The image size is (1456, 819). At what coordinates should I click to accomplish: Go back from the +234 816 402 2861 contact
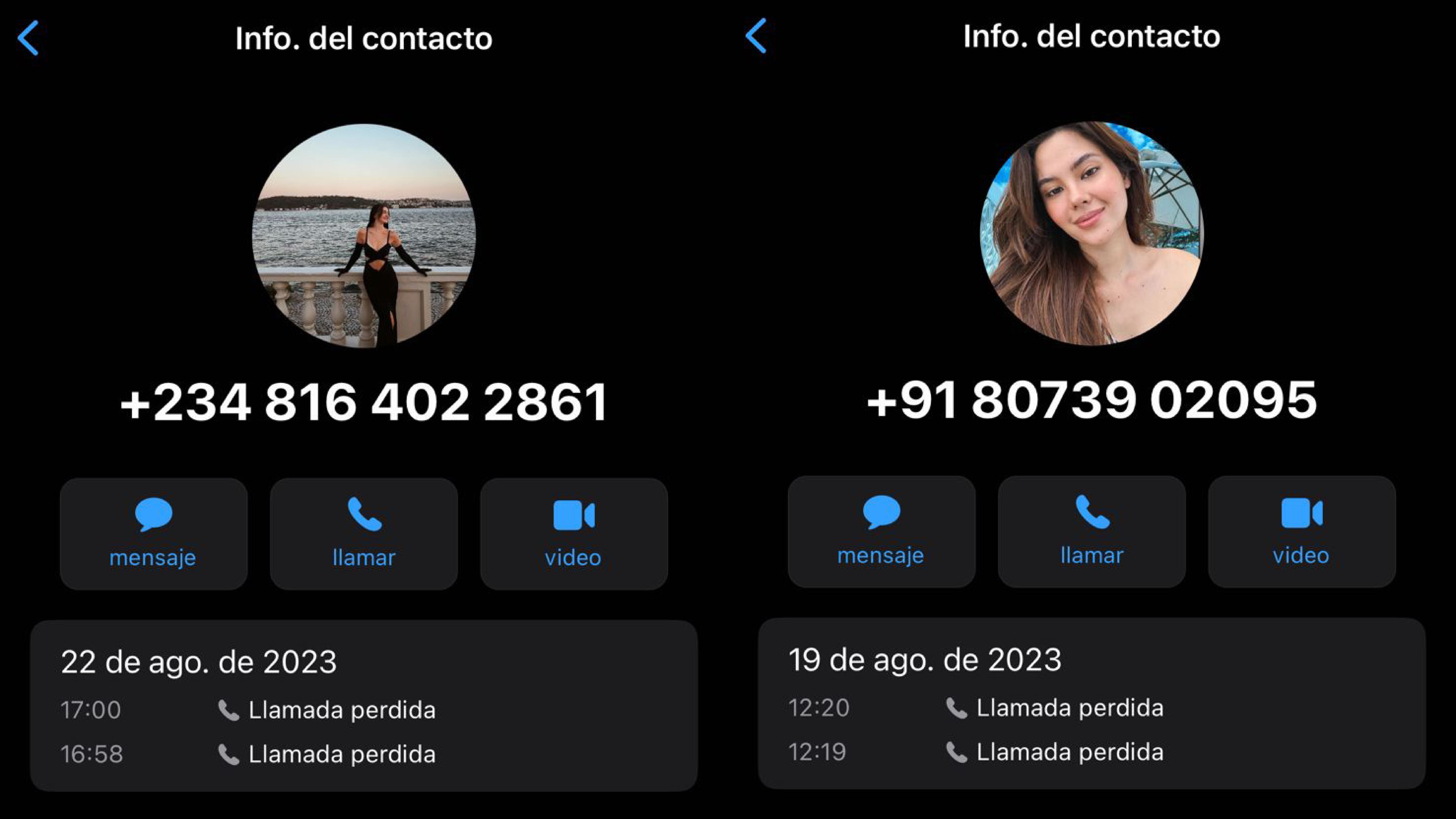pyautogui.click(x=28, y=38)
